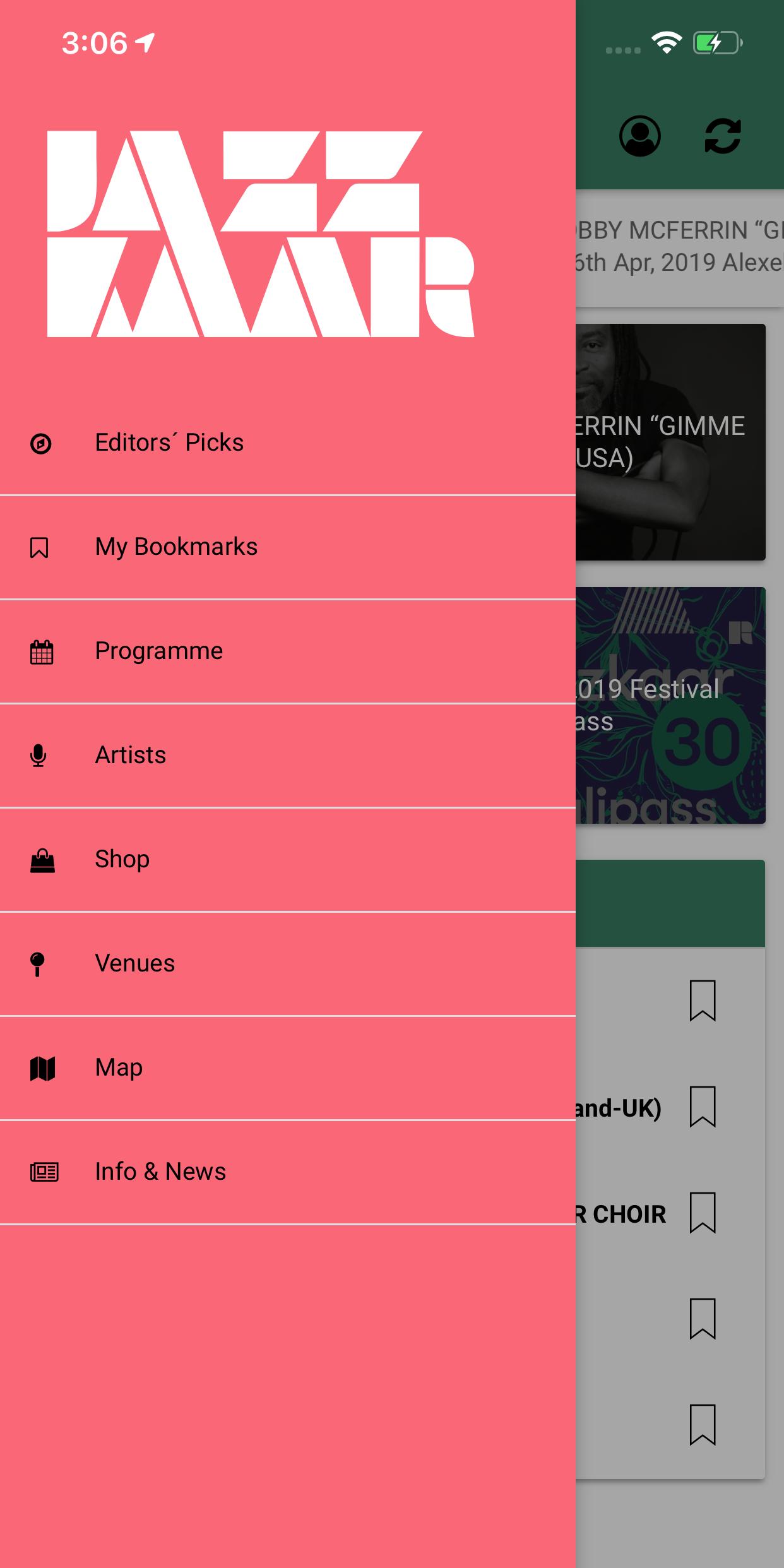Open the Map
This screenshot has width=784, height=1568.
(119, 1067)
